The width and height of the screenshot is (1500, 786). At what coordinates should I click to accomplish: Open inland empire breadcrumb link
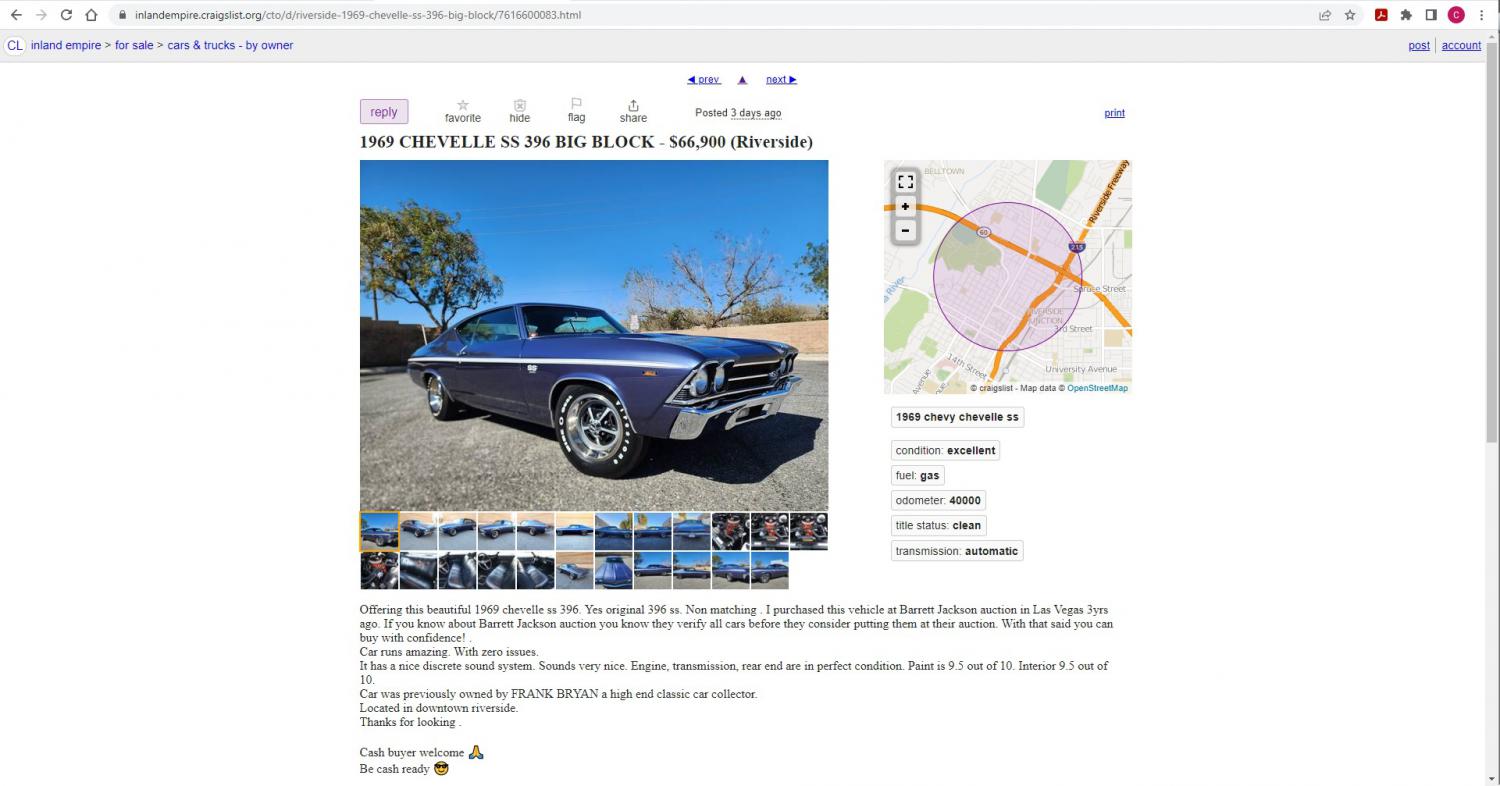click(x=66, y=46)
